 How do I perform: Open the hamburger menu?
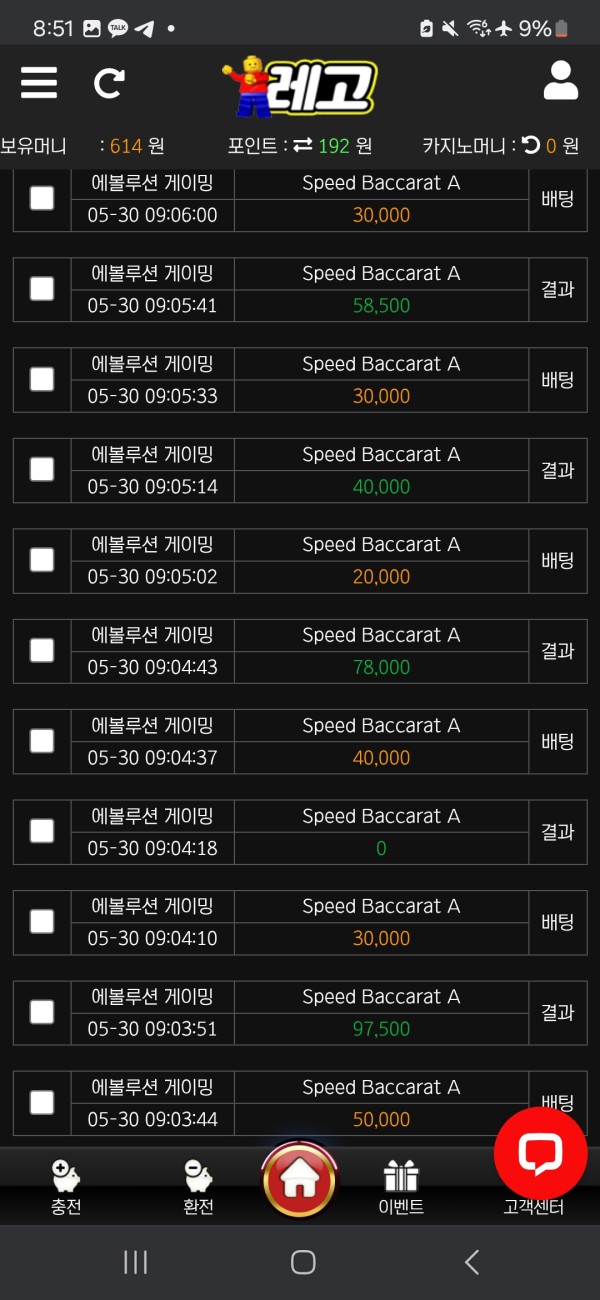[x=39, y=82]
